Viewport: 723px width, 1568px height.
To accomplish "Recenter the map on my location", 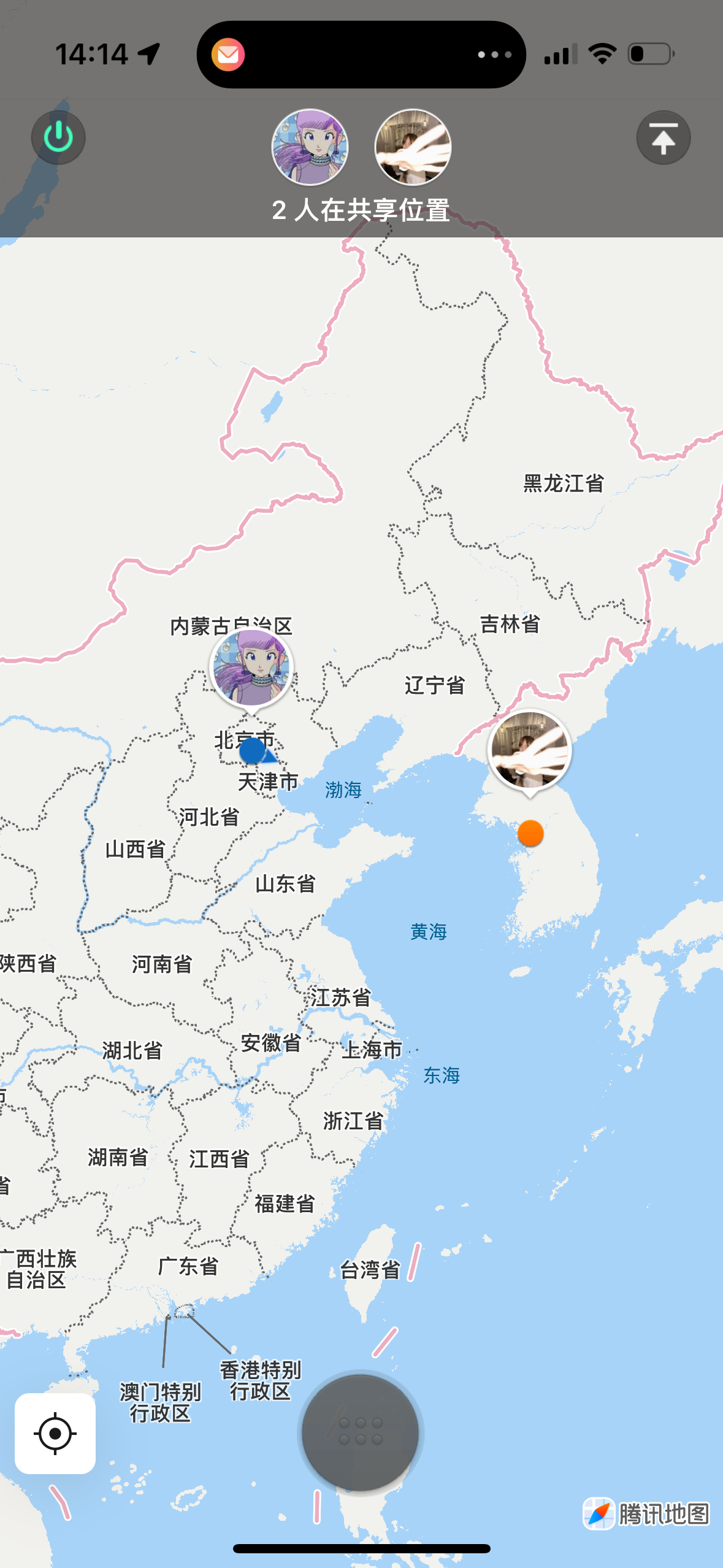I will (55, 1433).
